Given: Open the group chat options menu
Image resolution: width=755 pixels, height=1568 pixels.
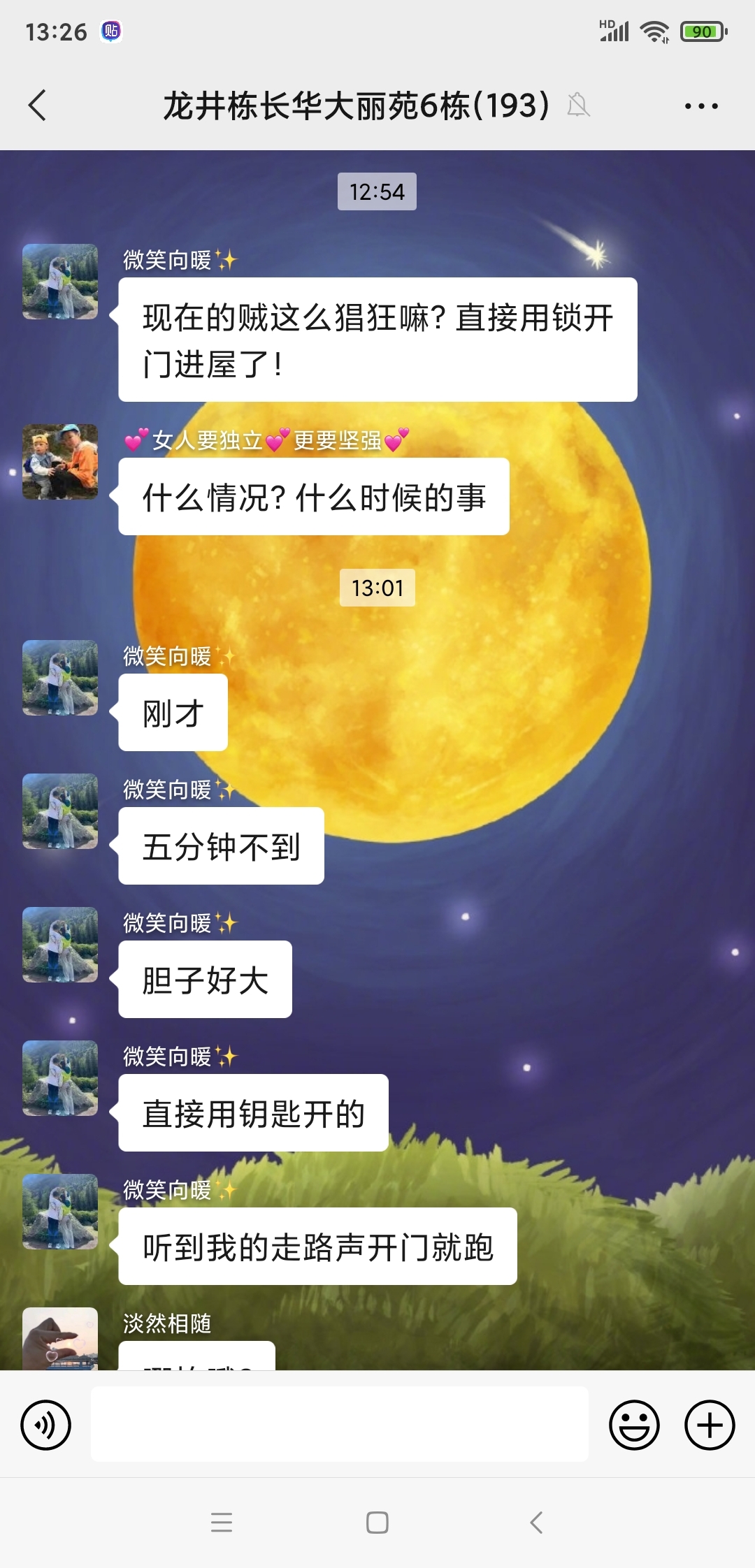Looking at the screenshot, I should pos(700,106).
